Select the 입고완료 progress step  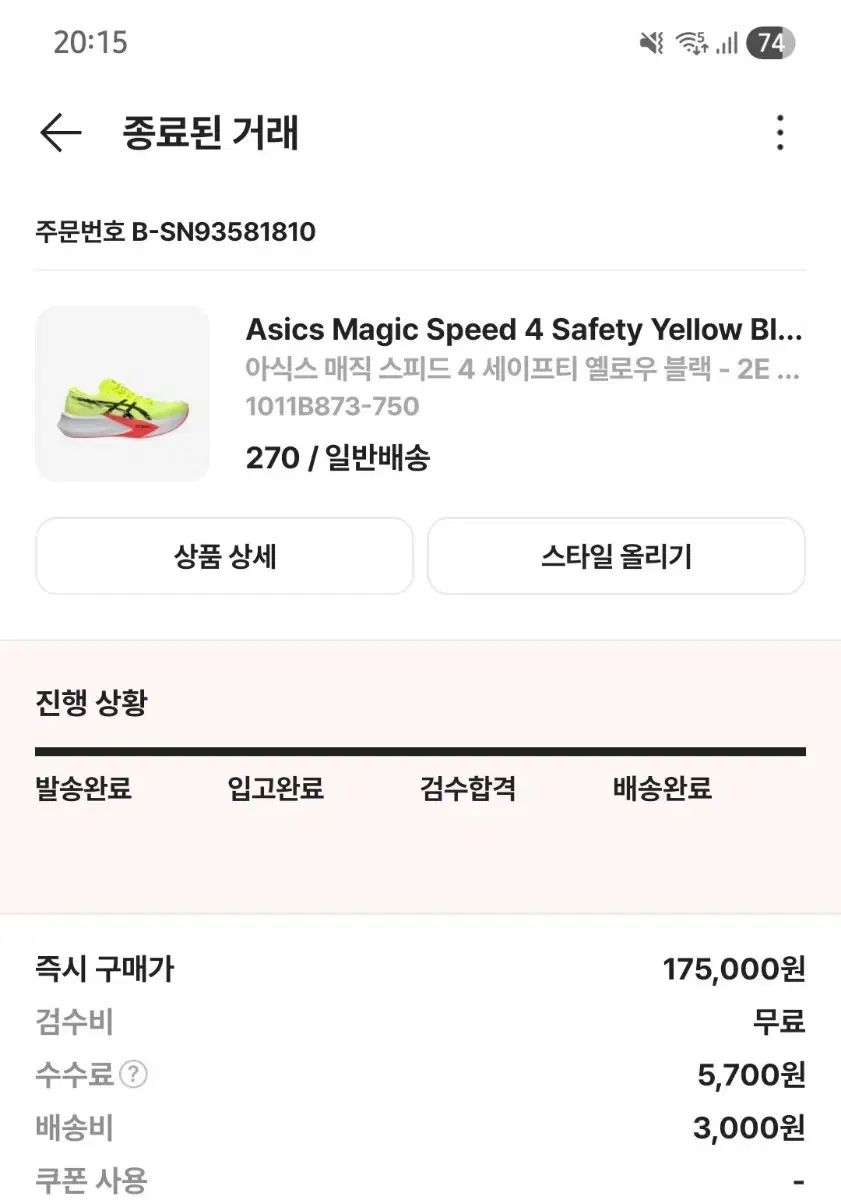point(275,789)
